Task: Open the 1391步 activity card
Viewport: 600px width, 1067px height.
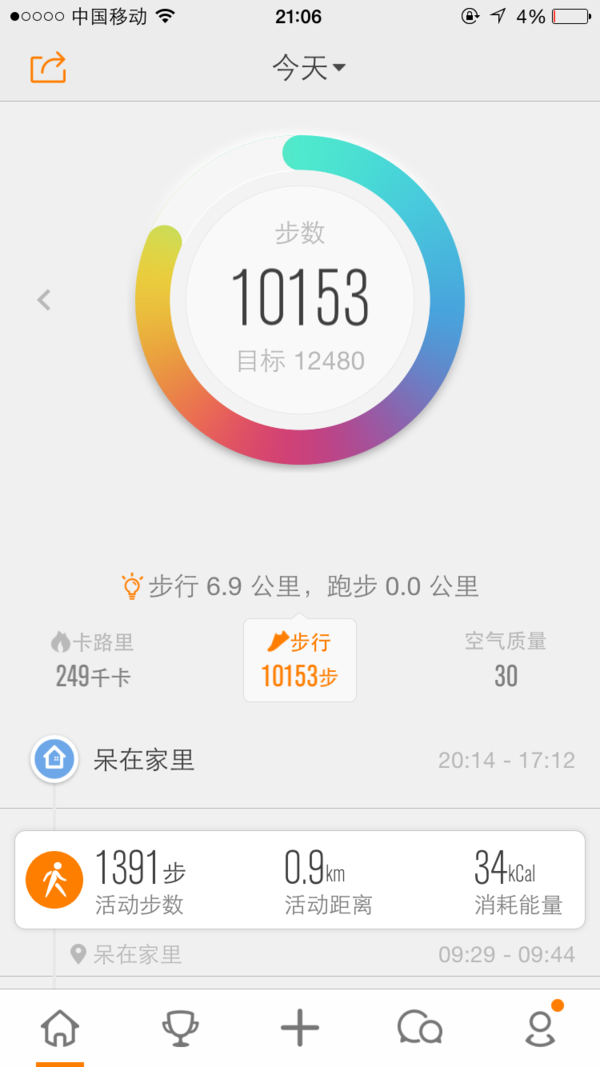Action: point(300,880)
